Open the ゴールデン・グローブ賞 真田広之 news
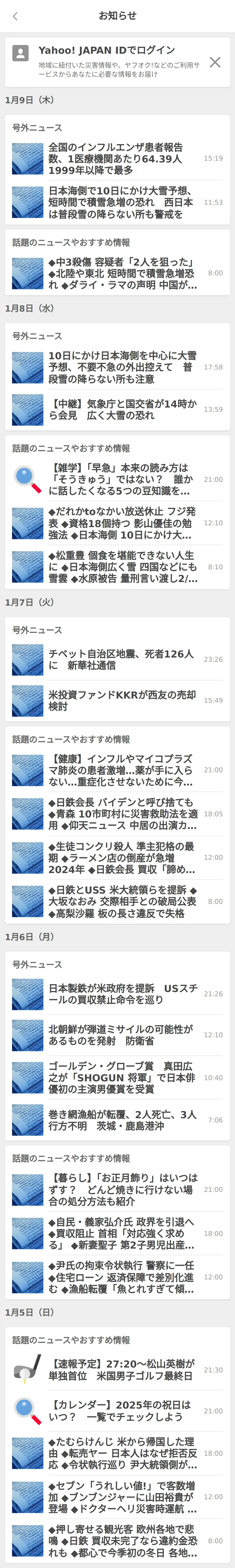Image resolution: width=235 pixels, height=1568 pixels. pos(117,1077)
